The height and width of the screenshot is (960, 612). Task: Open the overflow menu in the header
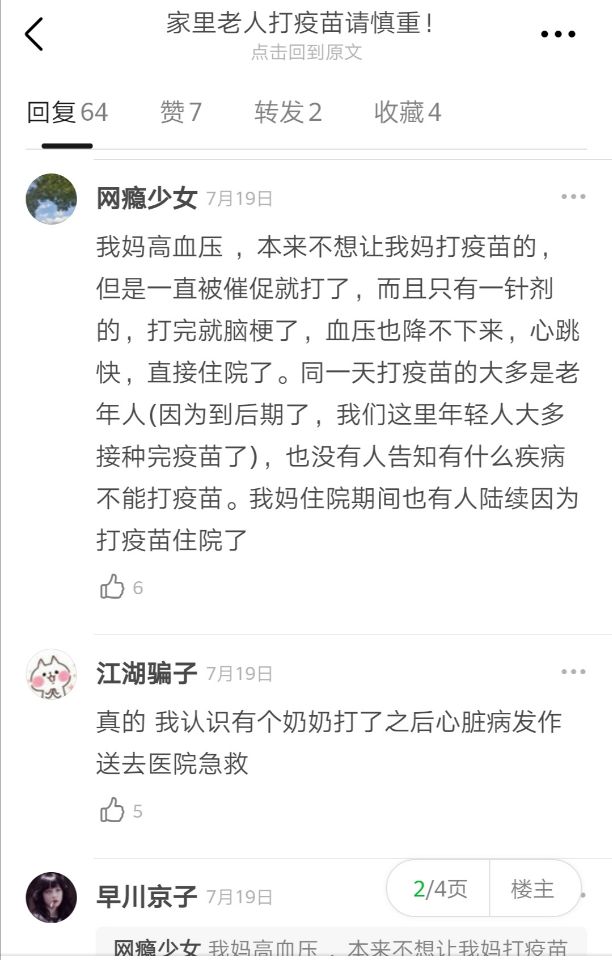click(558, 34)
